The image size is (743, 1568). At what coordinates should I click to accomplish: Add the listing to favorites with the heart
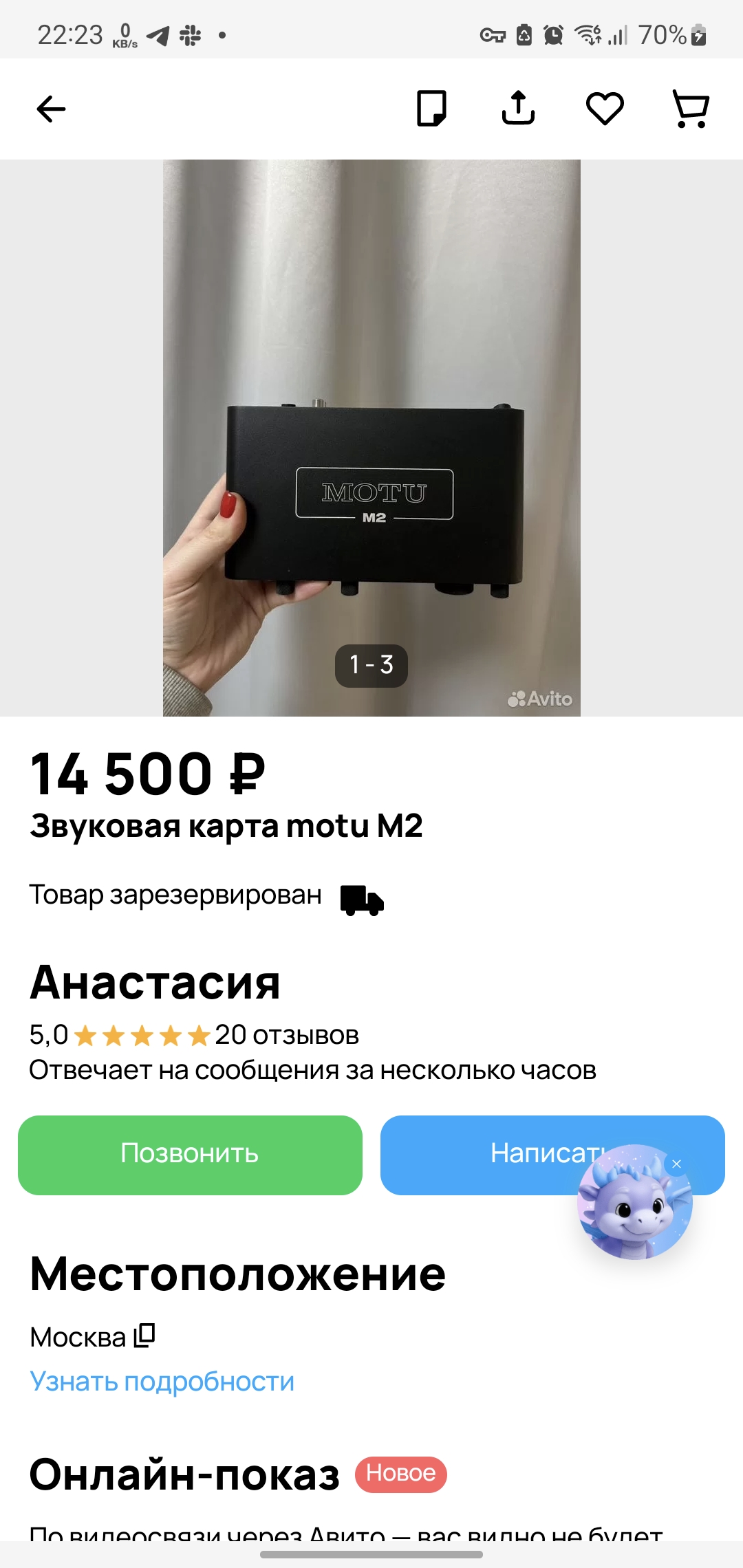605,109
